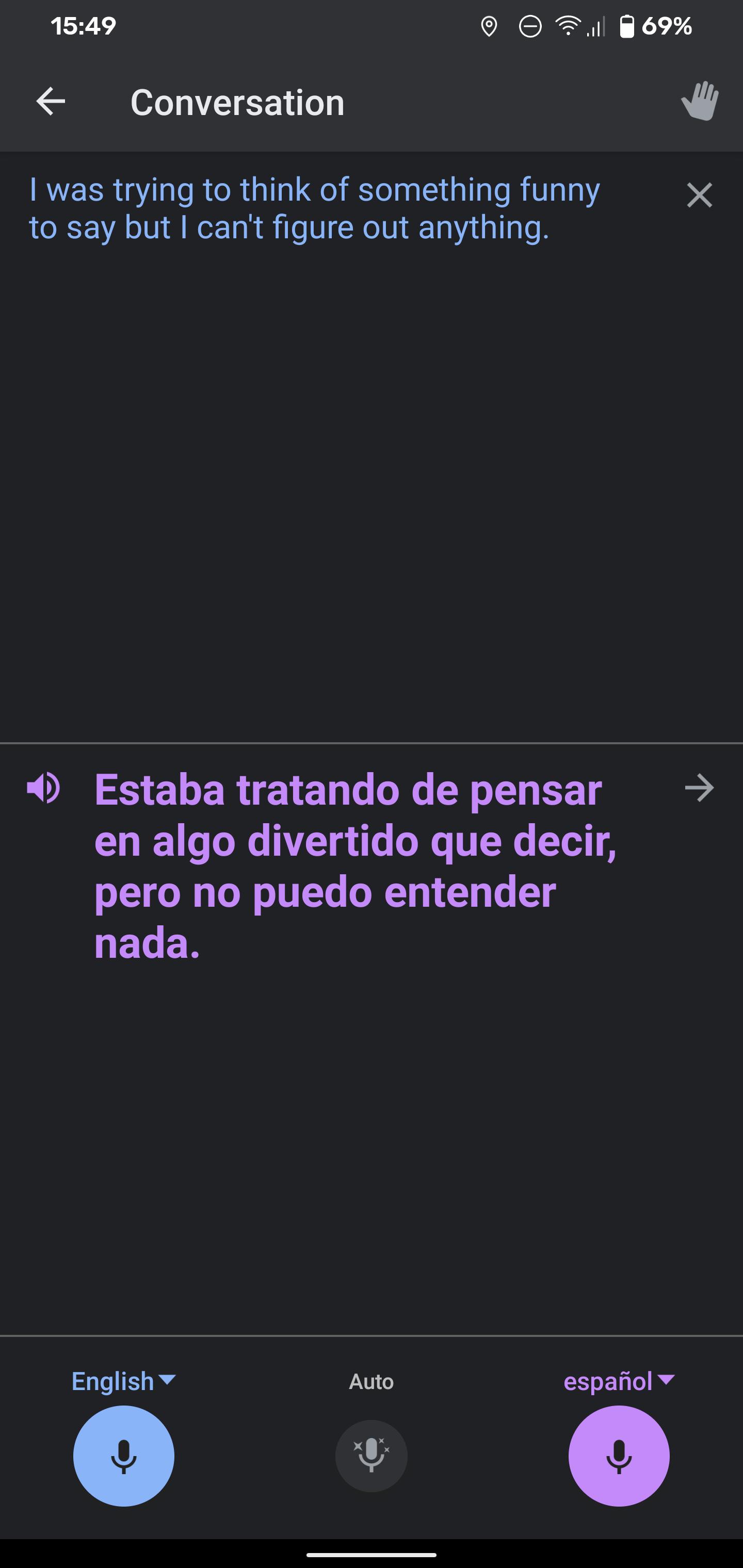Dismiss the English sentence with the X

(699, 195)
